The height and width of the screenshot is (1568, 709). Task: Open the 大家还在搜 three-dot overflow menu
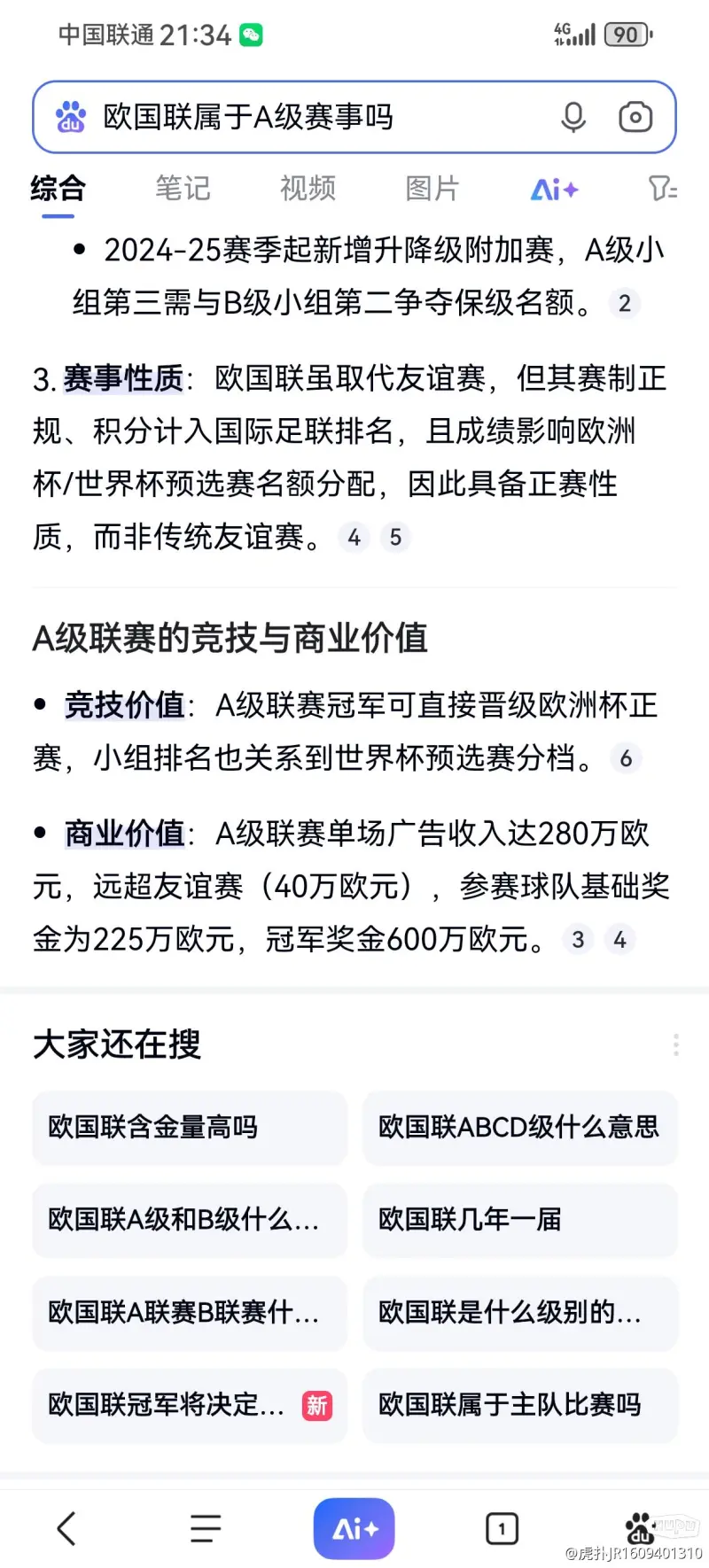[675, 1044]
